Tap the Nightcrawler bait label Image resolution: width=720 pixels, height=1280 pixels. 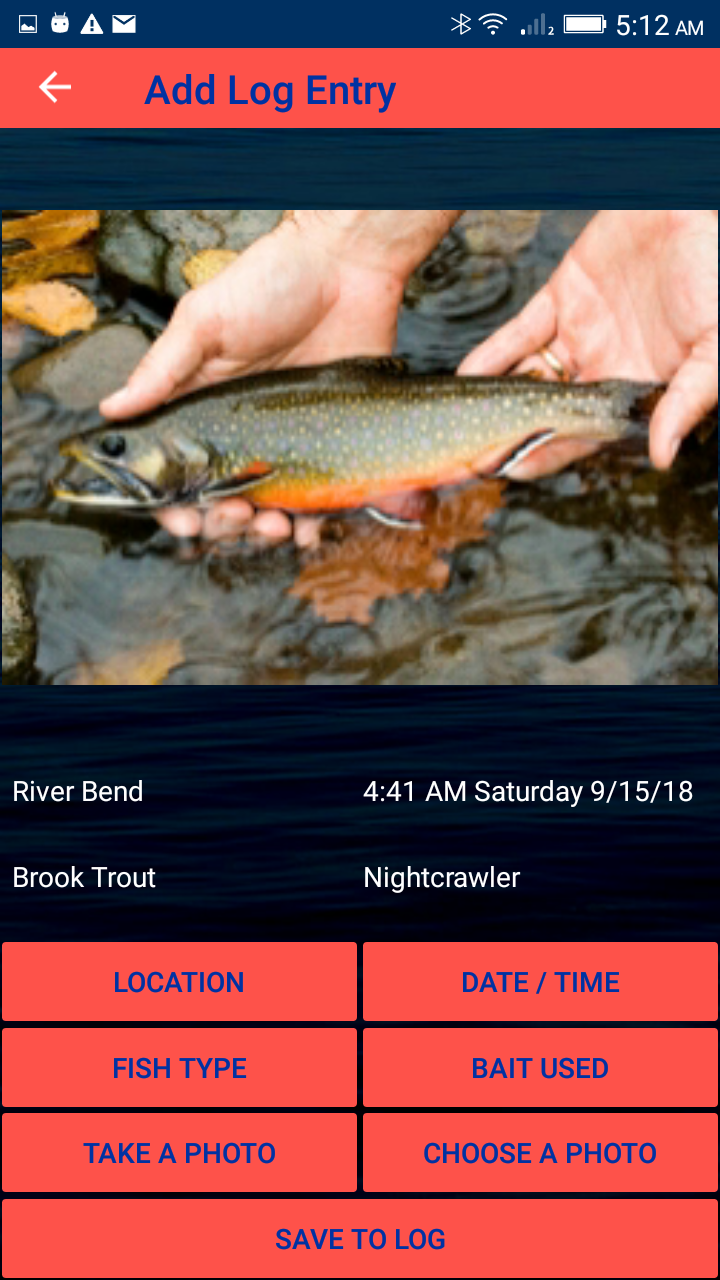click(441, 878)
